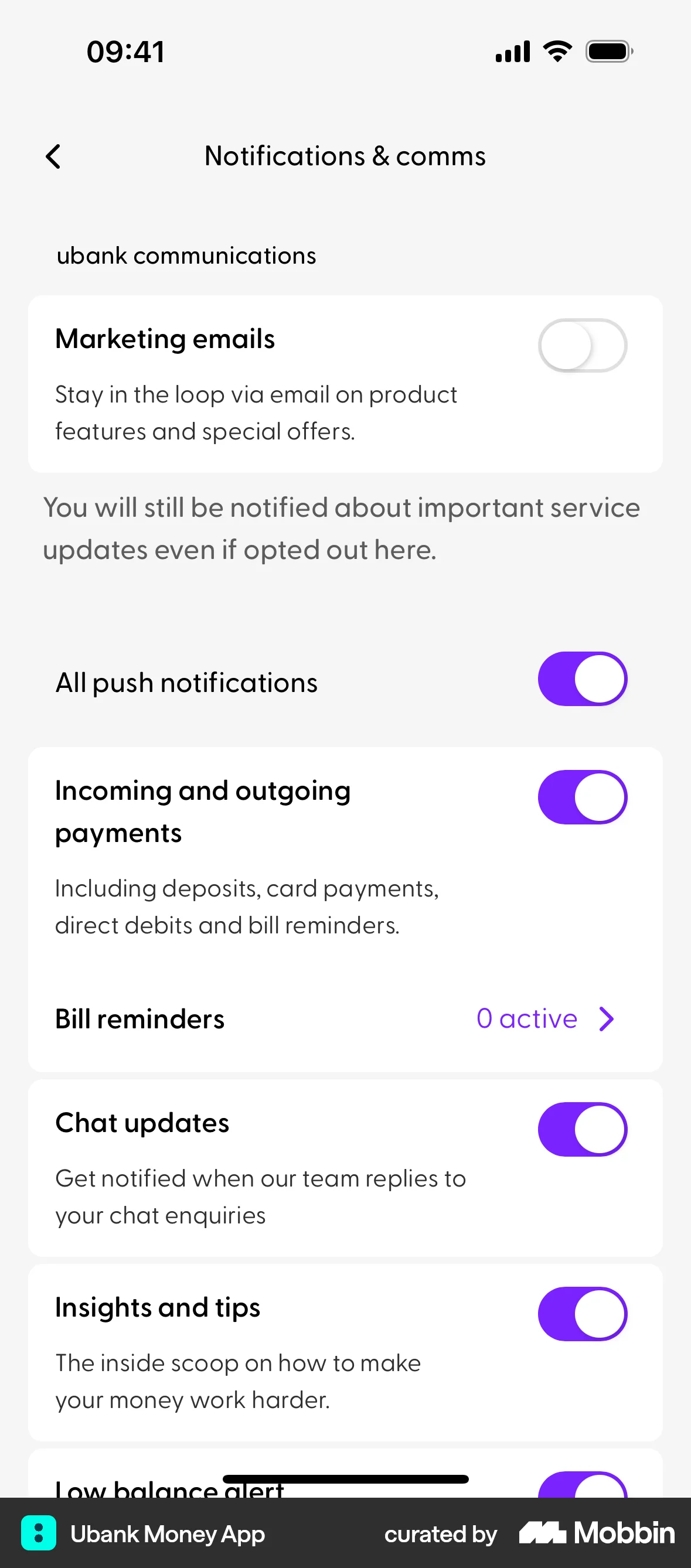Screen dimensions: 691x1568
Task: Disable Chat updates notifications
Action: point(582,1129)
